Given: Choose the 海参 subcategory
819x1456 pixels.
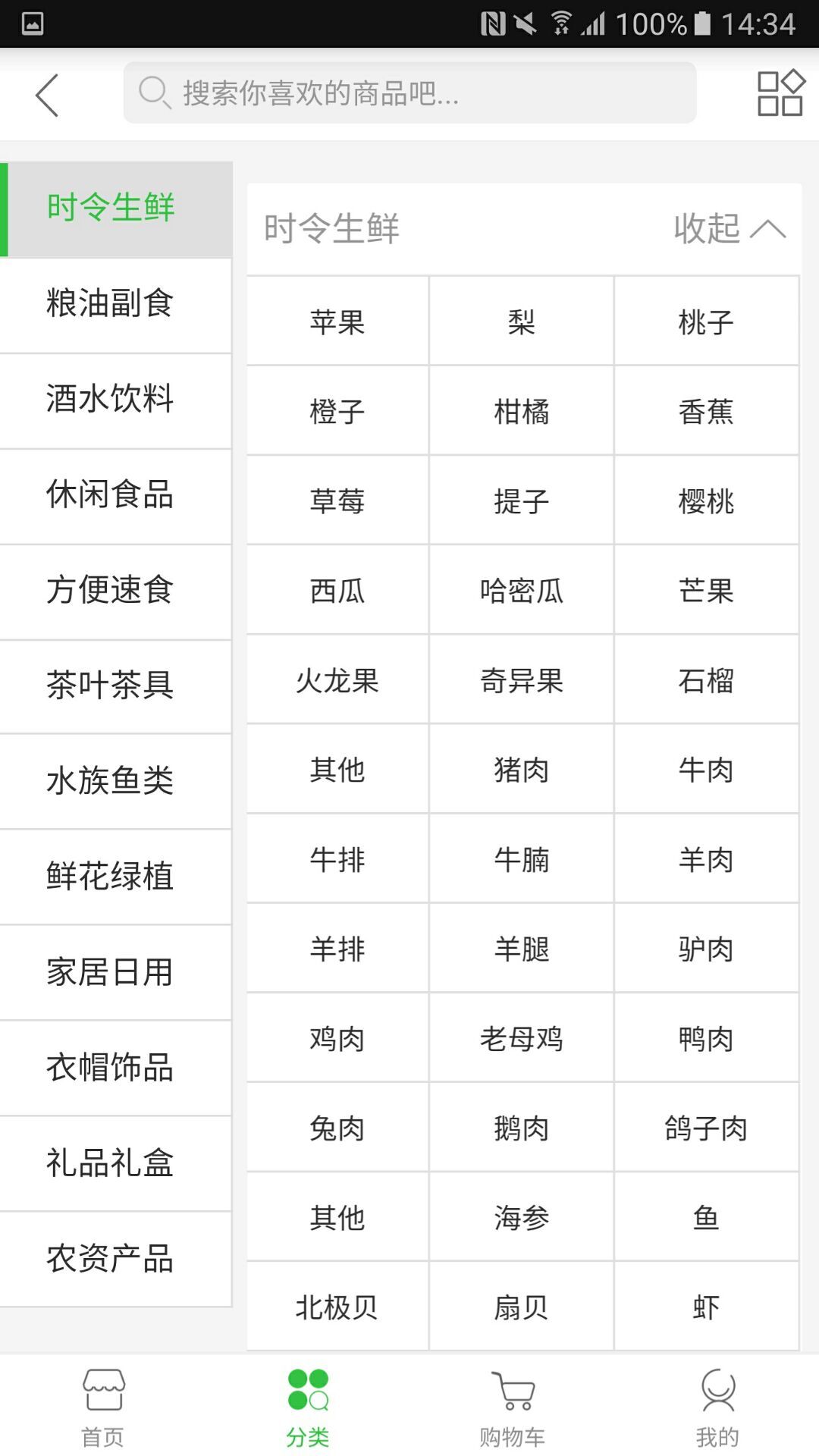Looking at the screenshot, I should [x=522, y=1217].
